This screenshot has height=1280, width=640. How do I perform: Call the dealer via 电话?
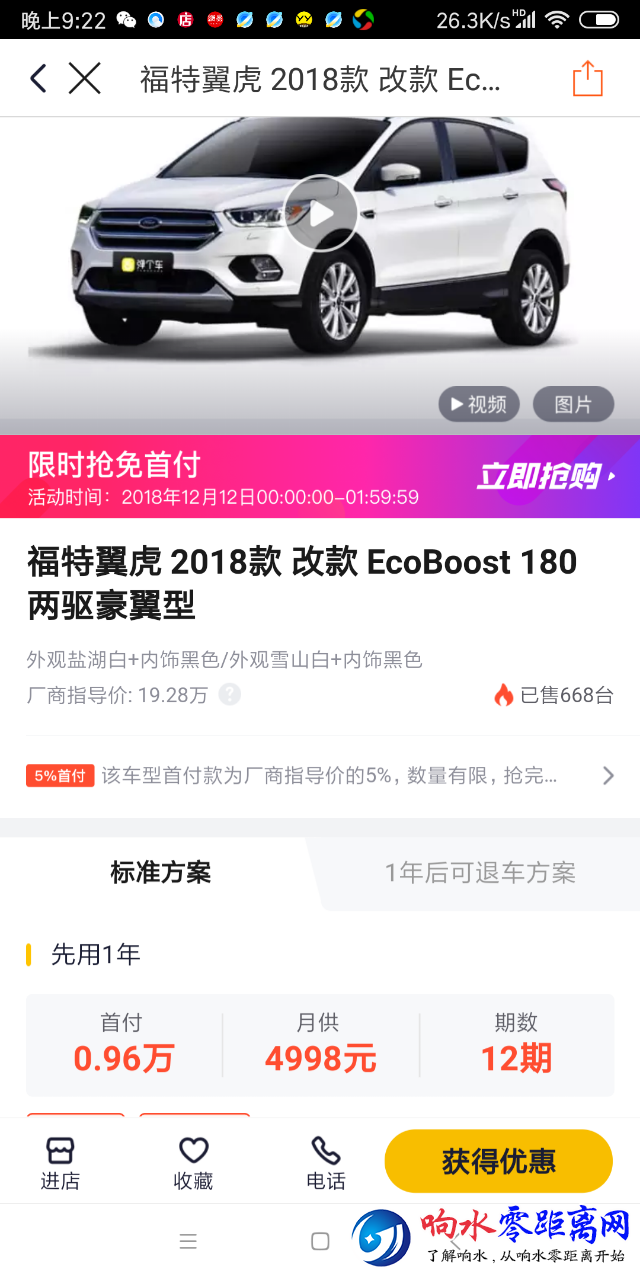click(x=326, y=1162)
